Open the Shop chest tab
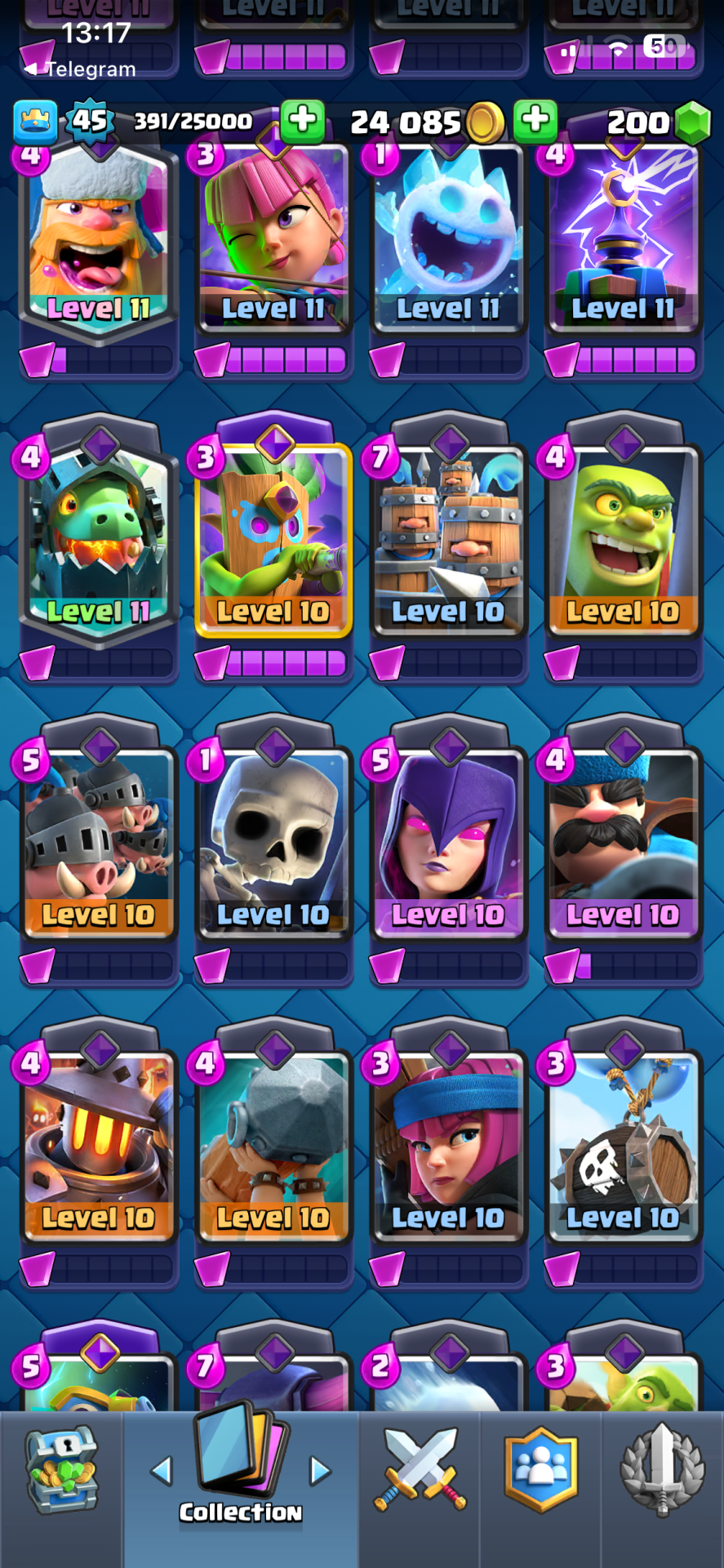 coord(61,1472)
